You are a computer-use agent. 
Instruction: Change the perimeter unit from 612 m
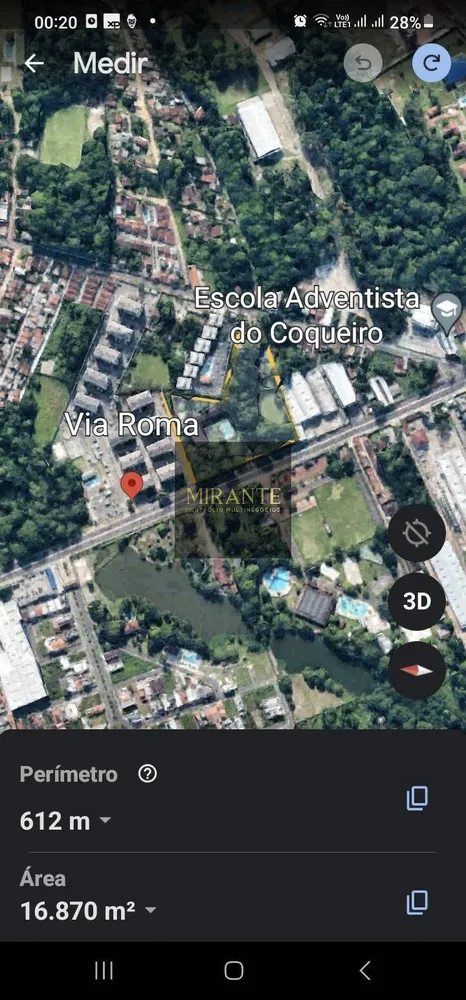65,821
